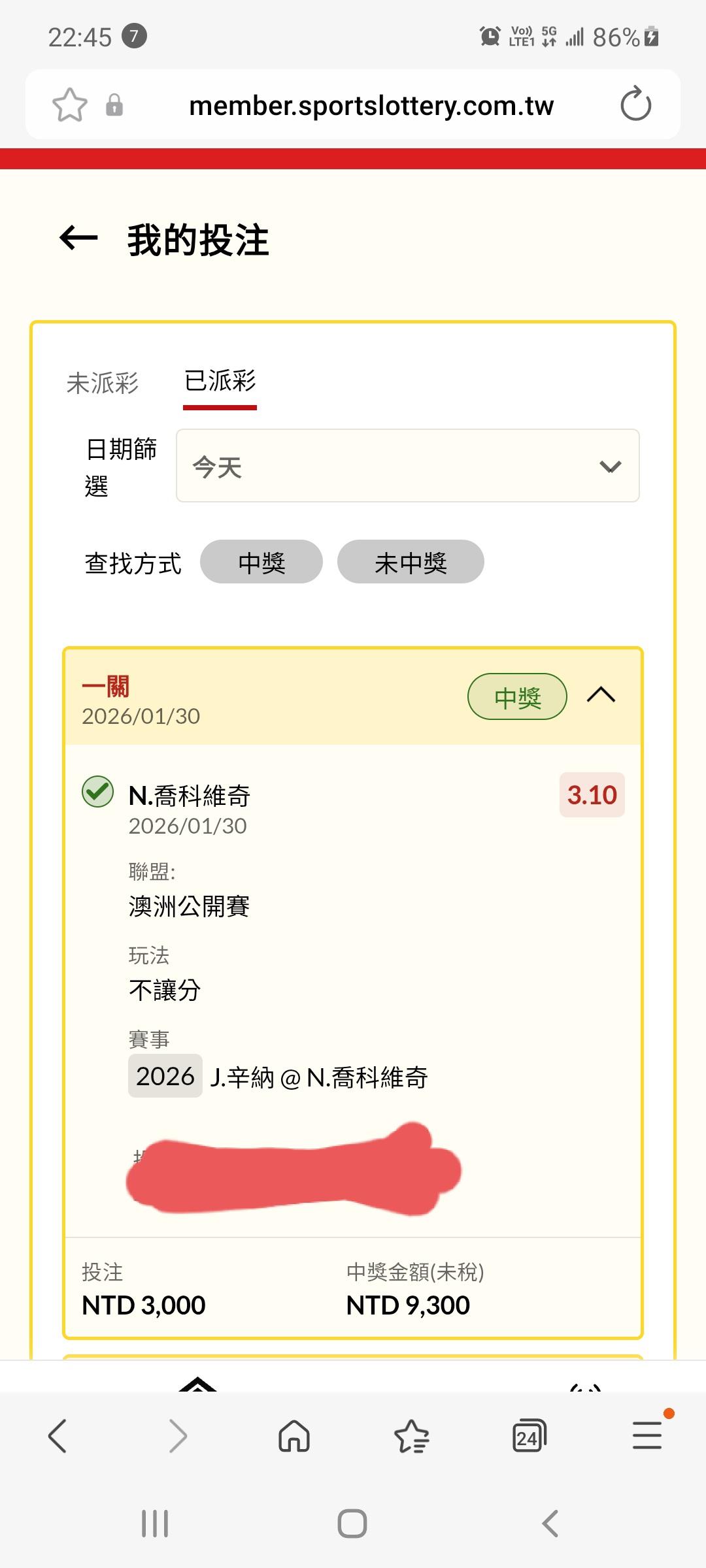Image resolution: width=706 pixels, height=1568 pixels.
Task: Filter bets by 未中獎
Action: (x=411, y=562)
